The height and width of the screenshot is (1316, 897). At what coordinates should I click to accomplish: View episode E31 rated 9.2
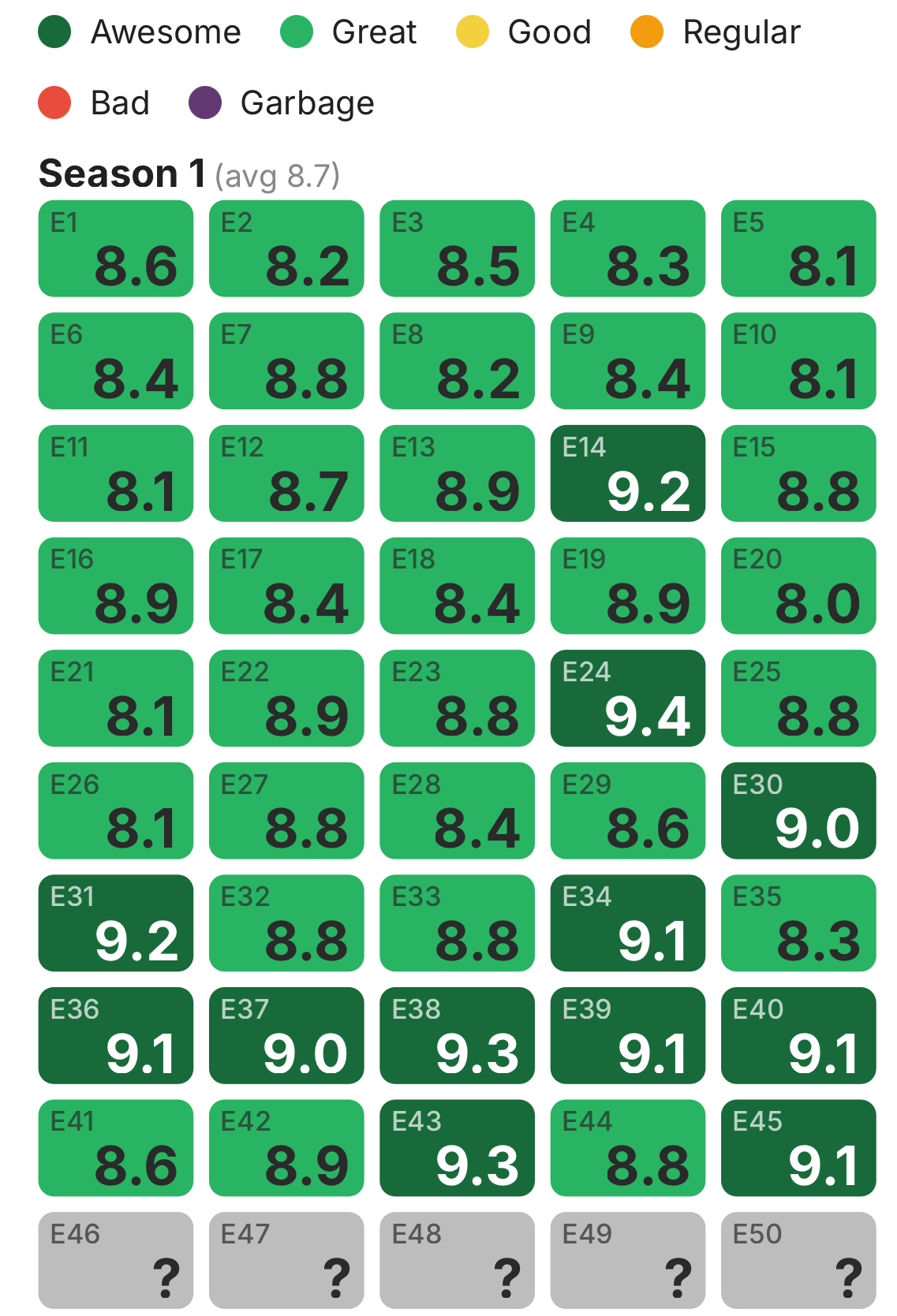pos(116,923)
